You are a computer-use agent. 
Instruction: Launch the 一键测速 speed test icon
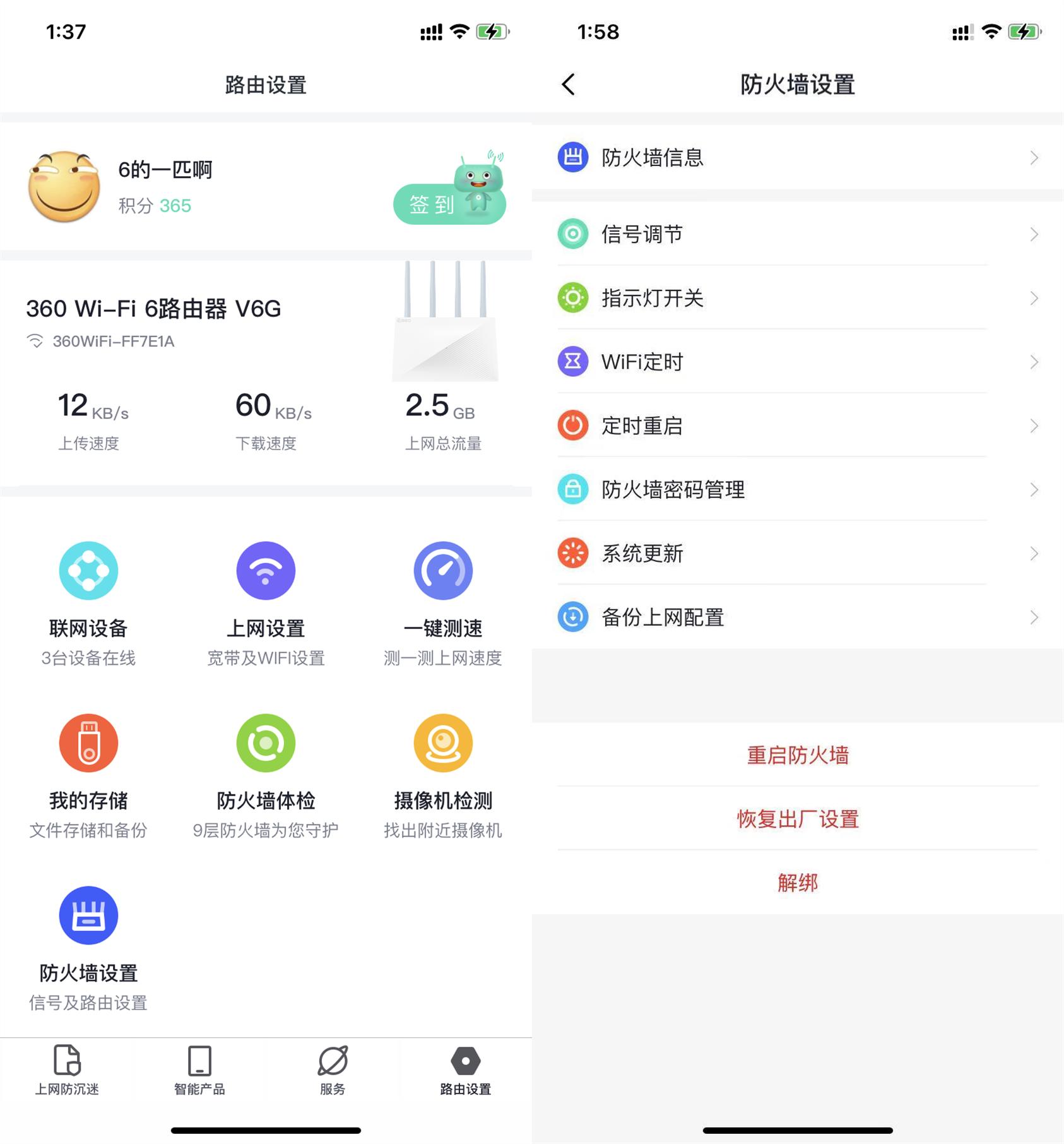click(x=444, y=570)
